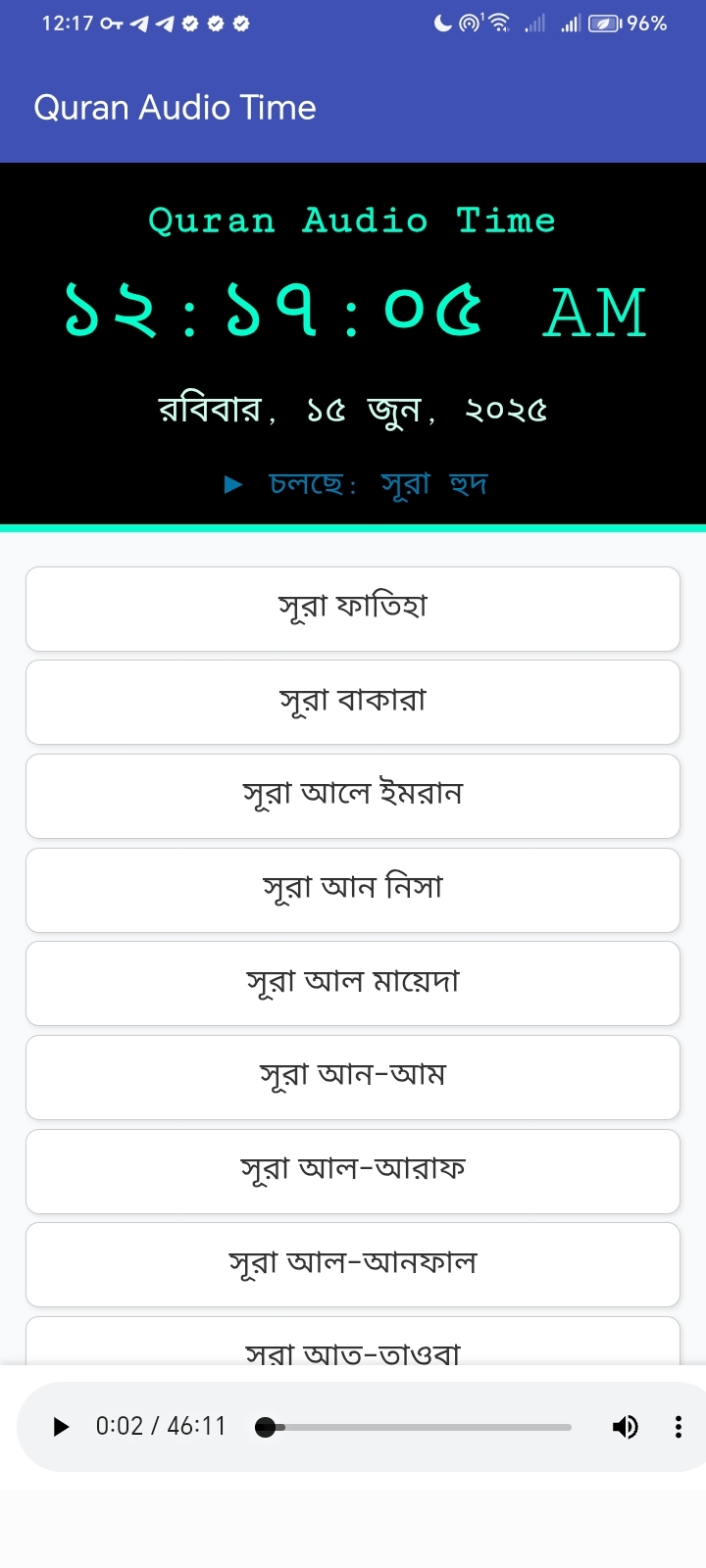Play সূরা ফাতিহা
The image size is (706, 1568).
(353, 608)
